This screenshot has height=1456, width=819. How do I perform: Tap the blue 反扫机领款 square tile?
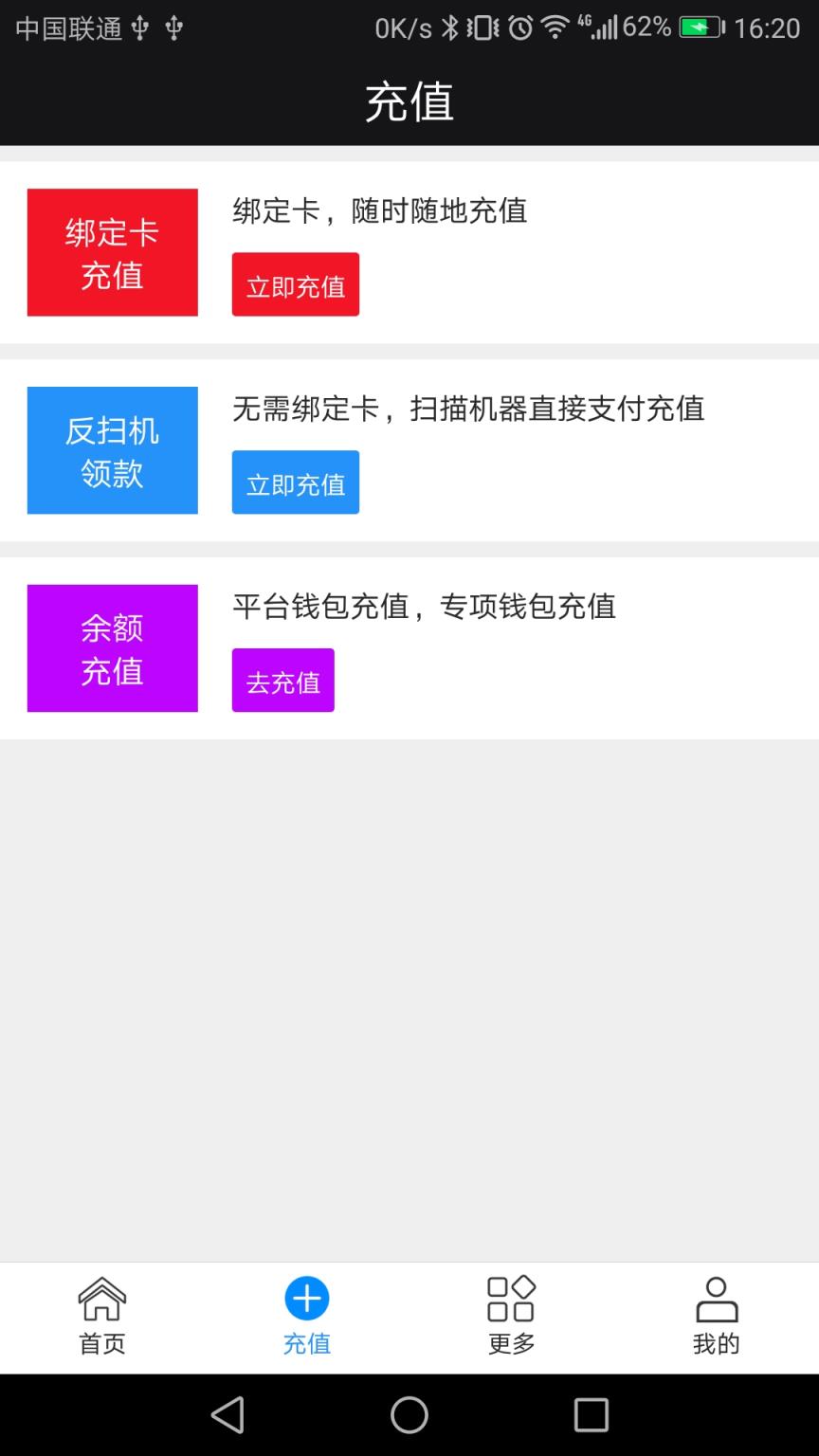click(112, 449)
